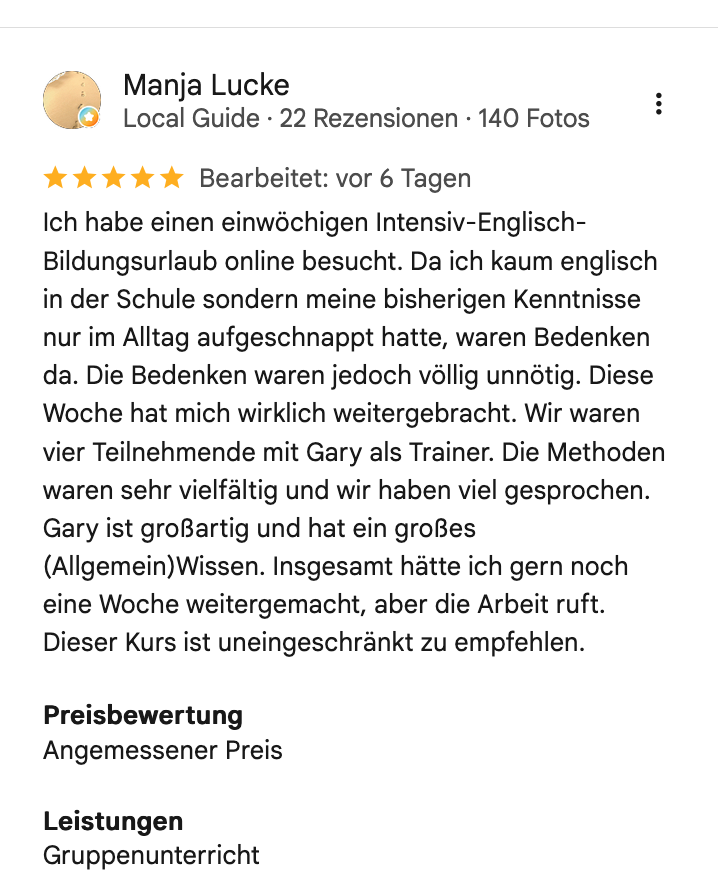This screenshot has width=718, height=892.
Task: Open reviewer name Manja Lucke
Action: click(x=206, y=85)
